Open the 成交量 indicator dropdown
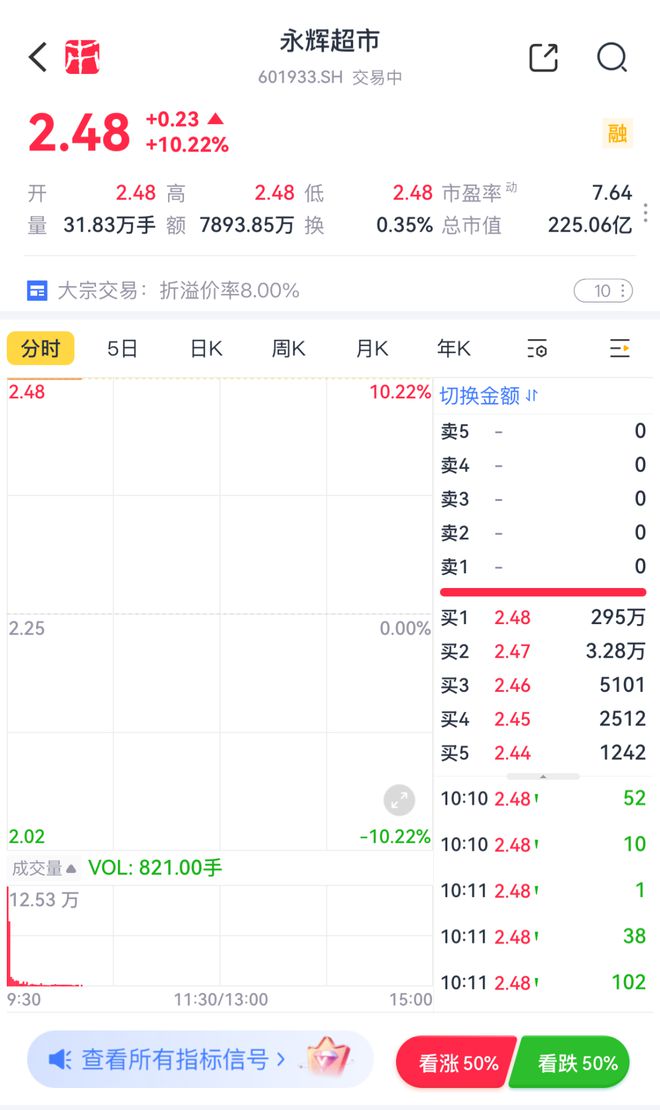This screenshot has width=660, height=1110. [x=44, y=868]
